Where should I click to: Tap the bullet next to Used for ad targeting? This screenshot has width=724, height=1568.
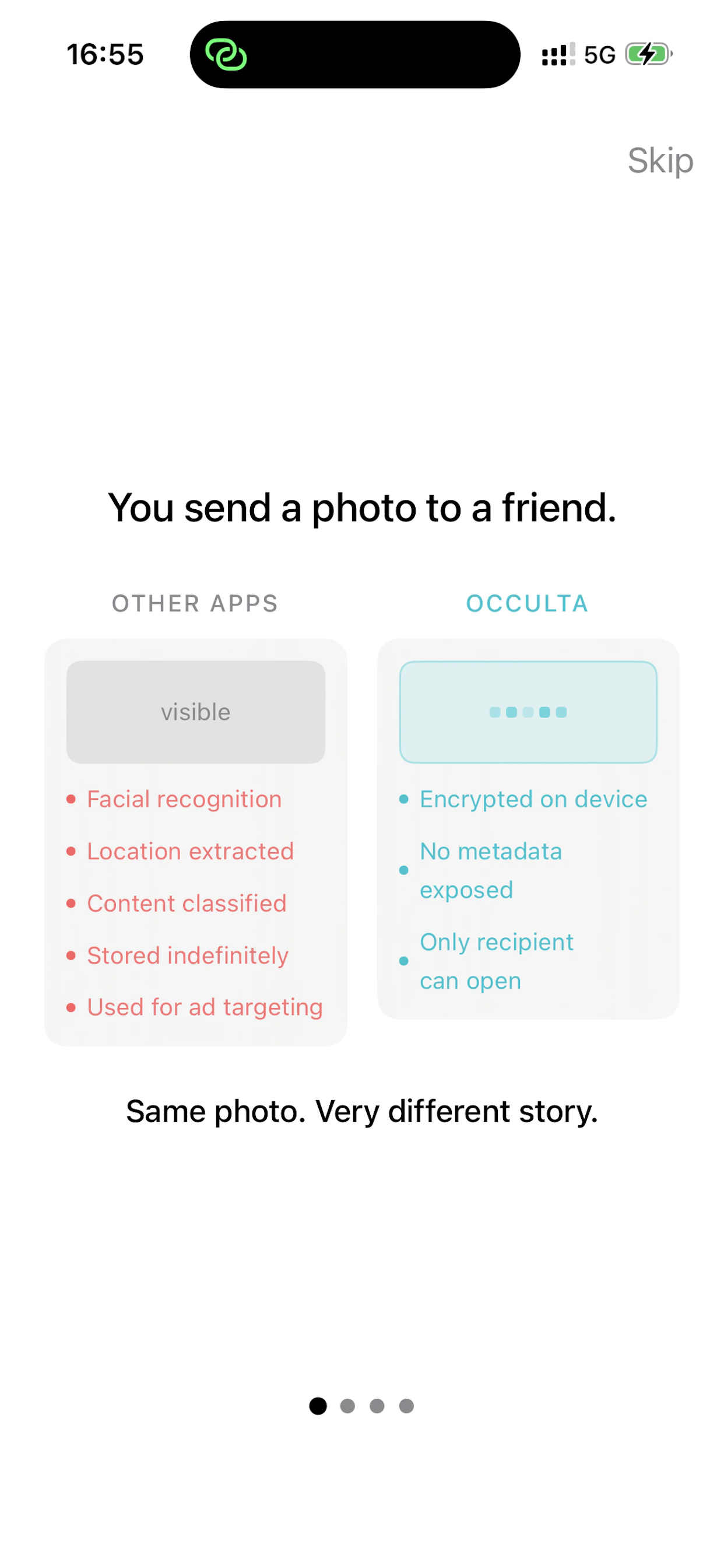(x=72, y=1008)
